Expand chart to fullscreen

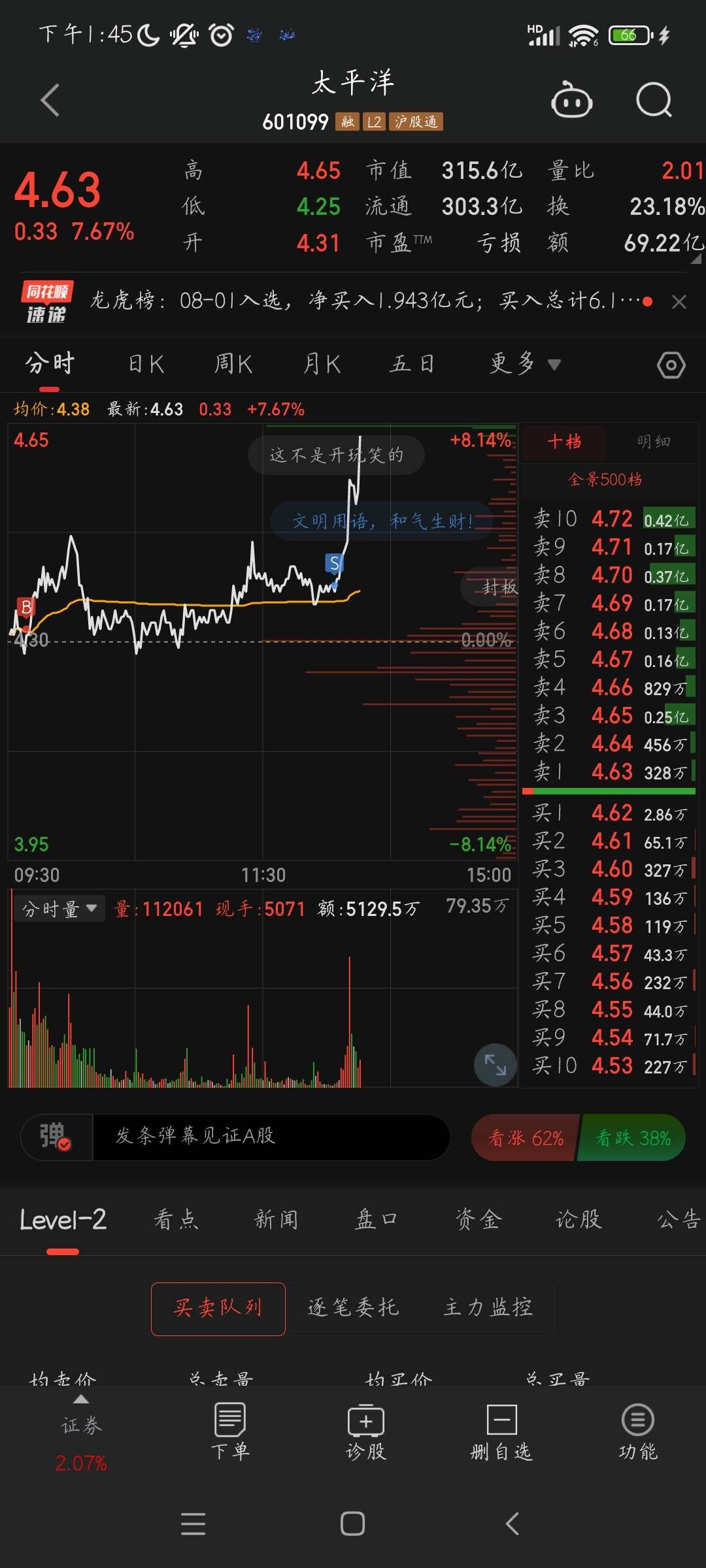pyautogui.click(x=495, y=1064)
